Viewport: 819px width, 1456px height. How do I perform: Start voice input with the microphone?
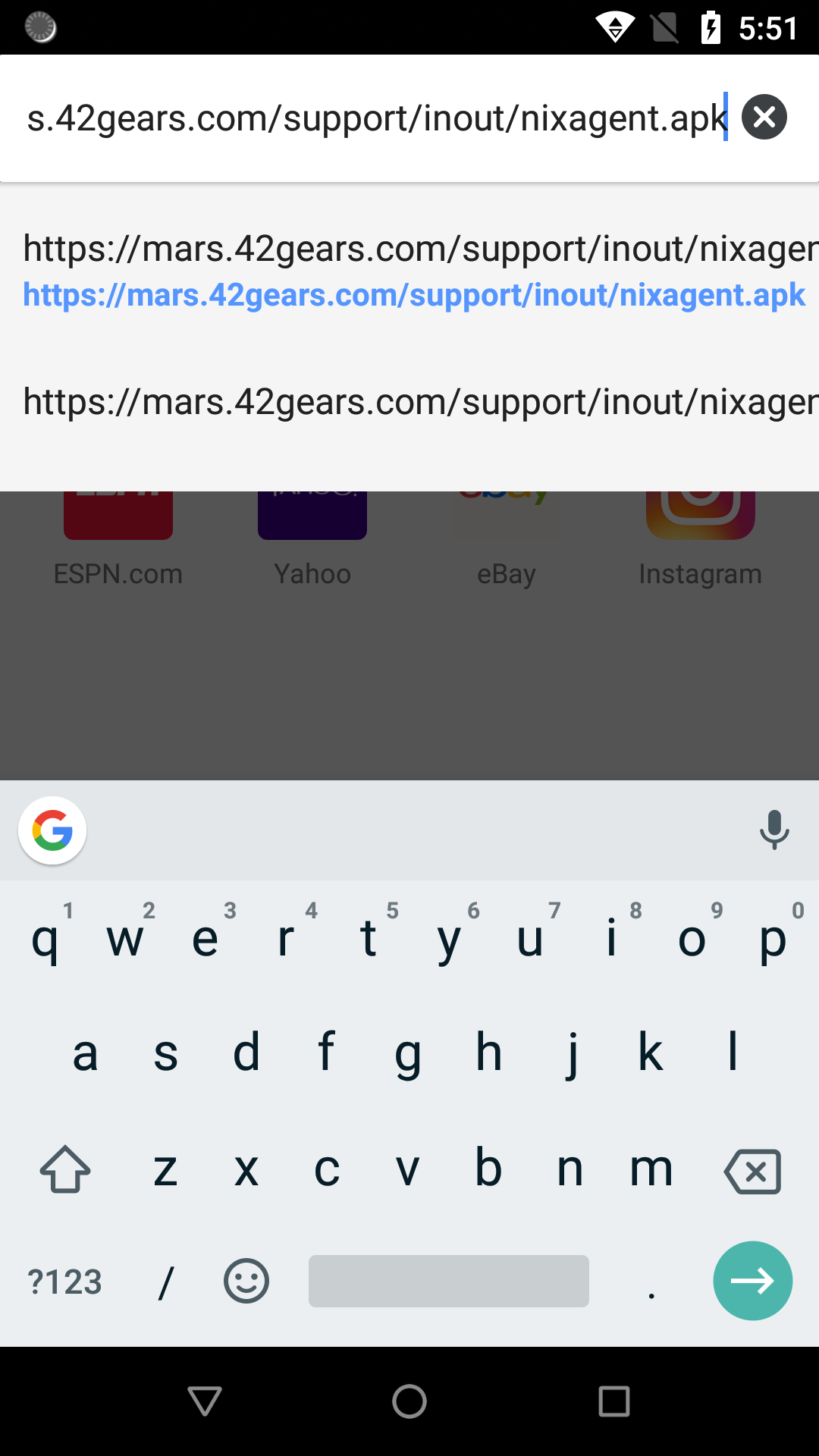pyautogui.click(x=773, y=830)
